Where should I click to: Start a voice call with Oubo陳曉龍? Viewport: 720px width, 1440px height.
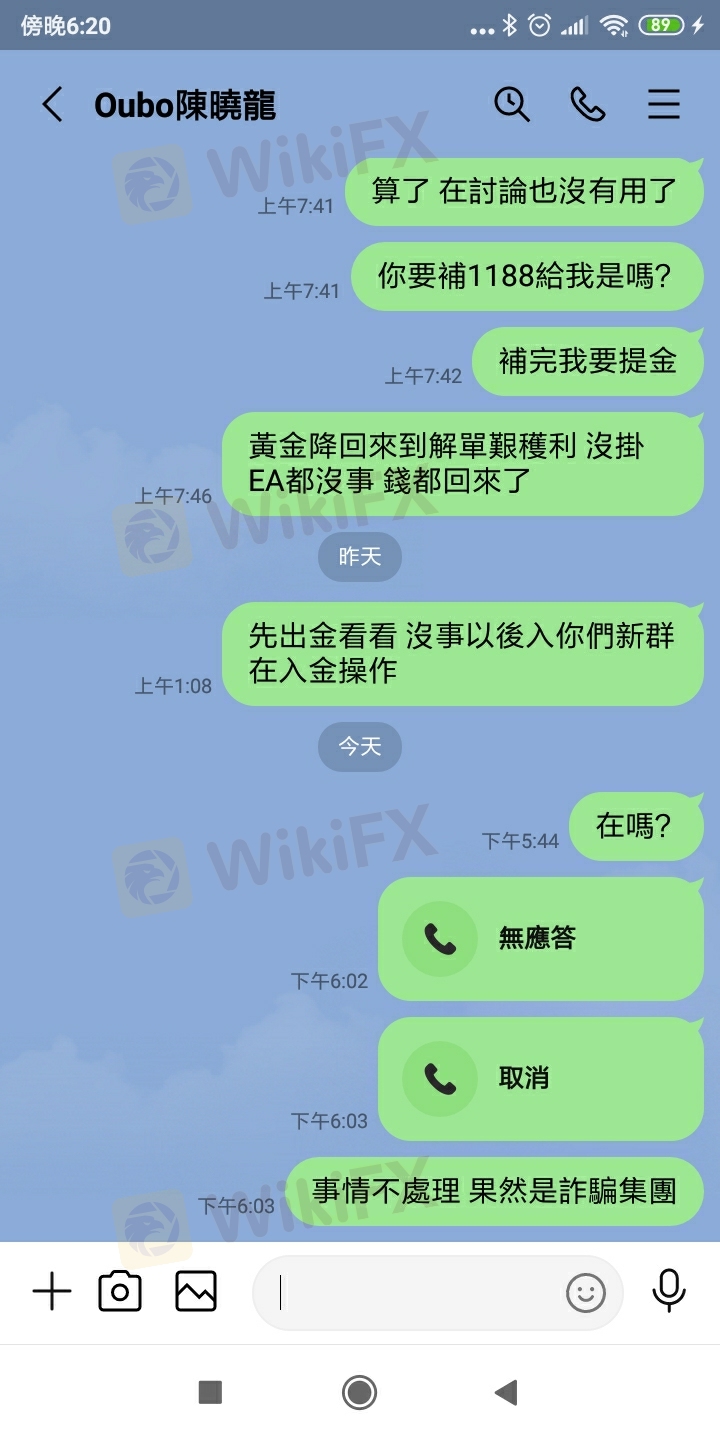587,104
